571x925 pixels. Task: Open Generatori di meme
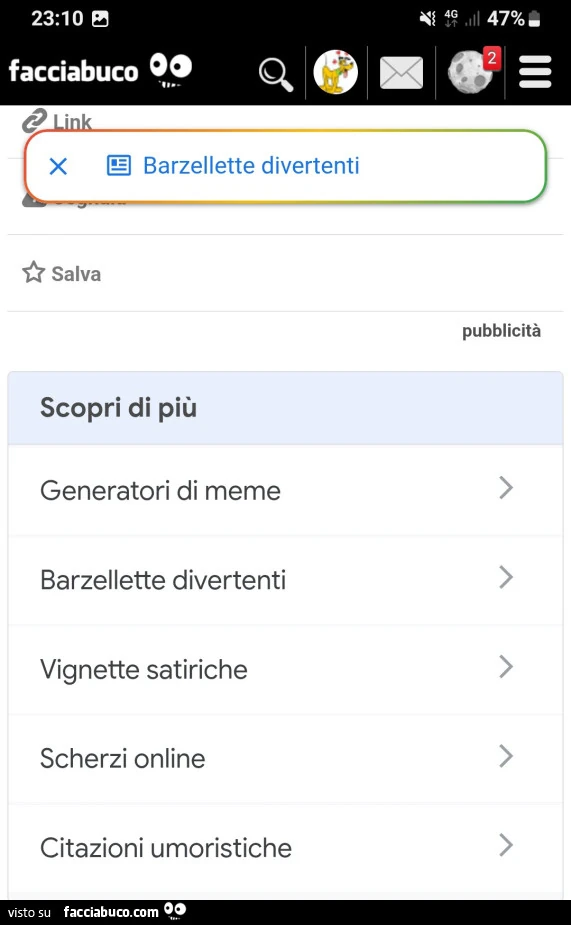coord(286,490)
